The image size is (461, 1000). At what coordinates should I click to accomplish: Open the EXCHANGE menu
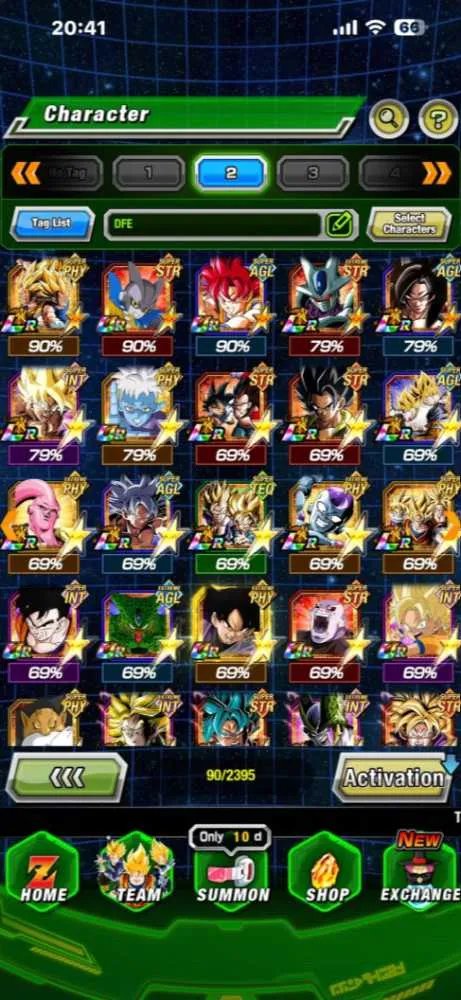point(420,871)
